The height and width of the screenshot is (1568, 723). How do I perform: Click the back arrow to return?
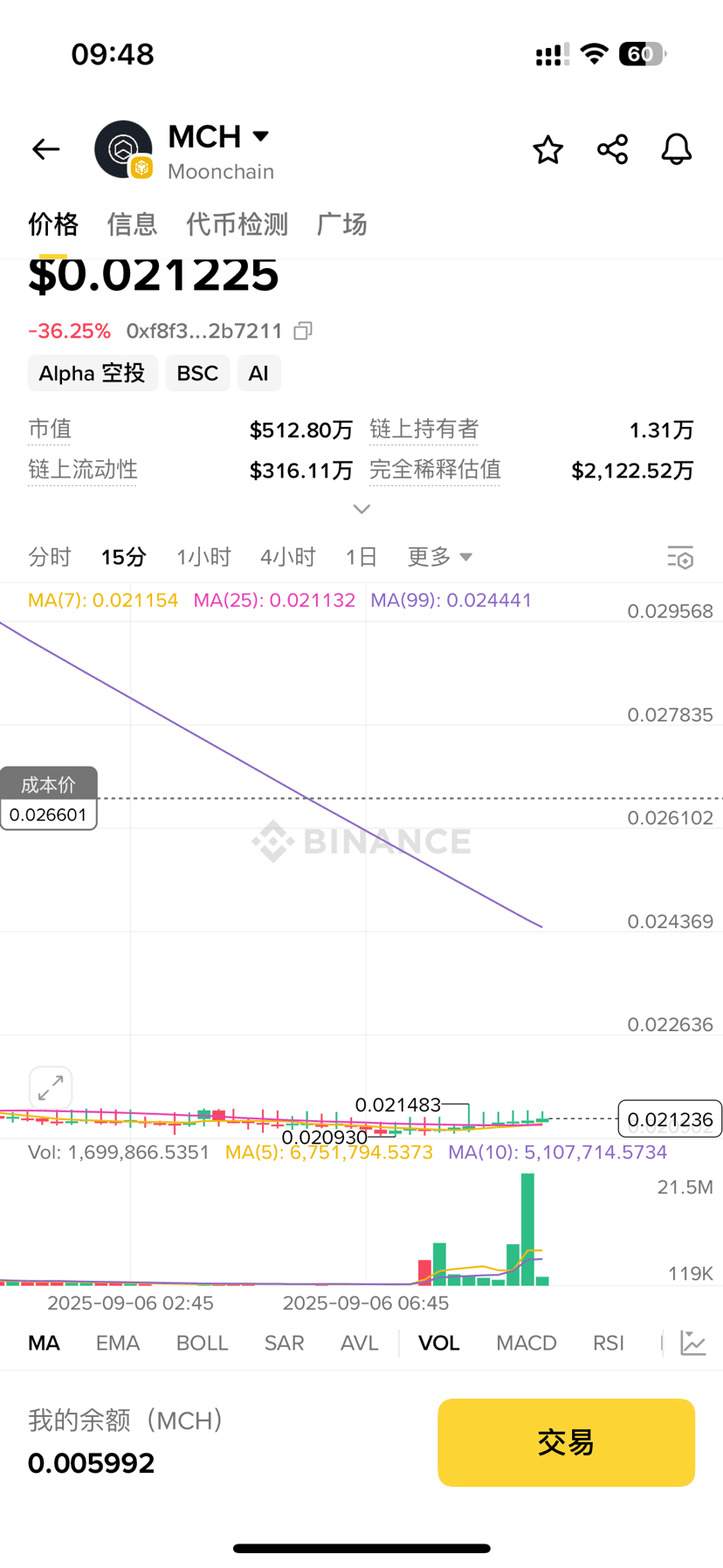click(45, 148)
